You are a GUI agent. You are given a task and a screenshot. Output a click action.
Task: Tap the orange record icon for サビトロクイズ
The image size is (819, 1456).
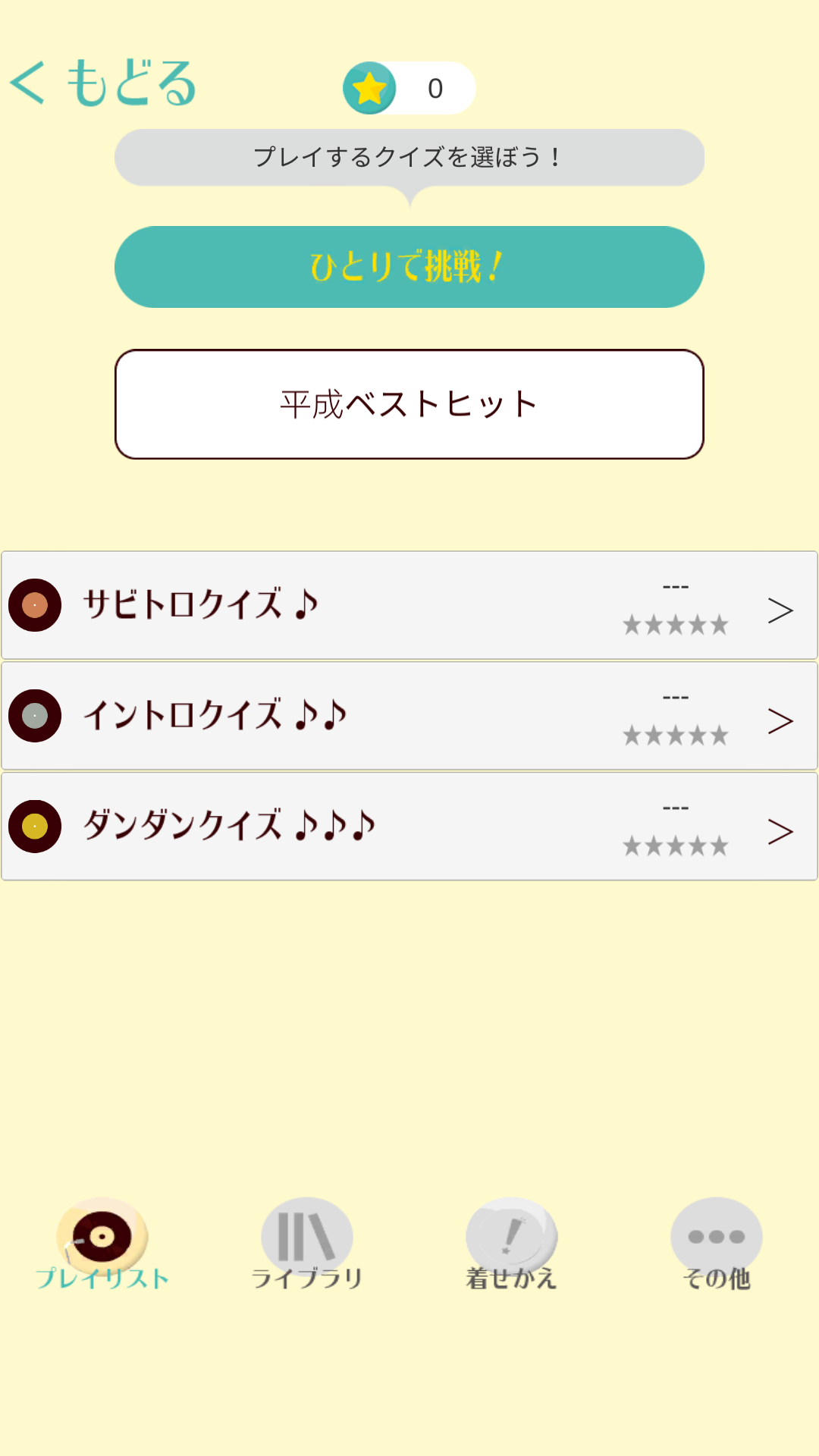[x=33, y=605]
